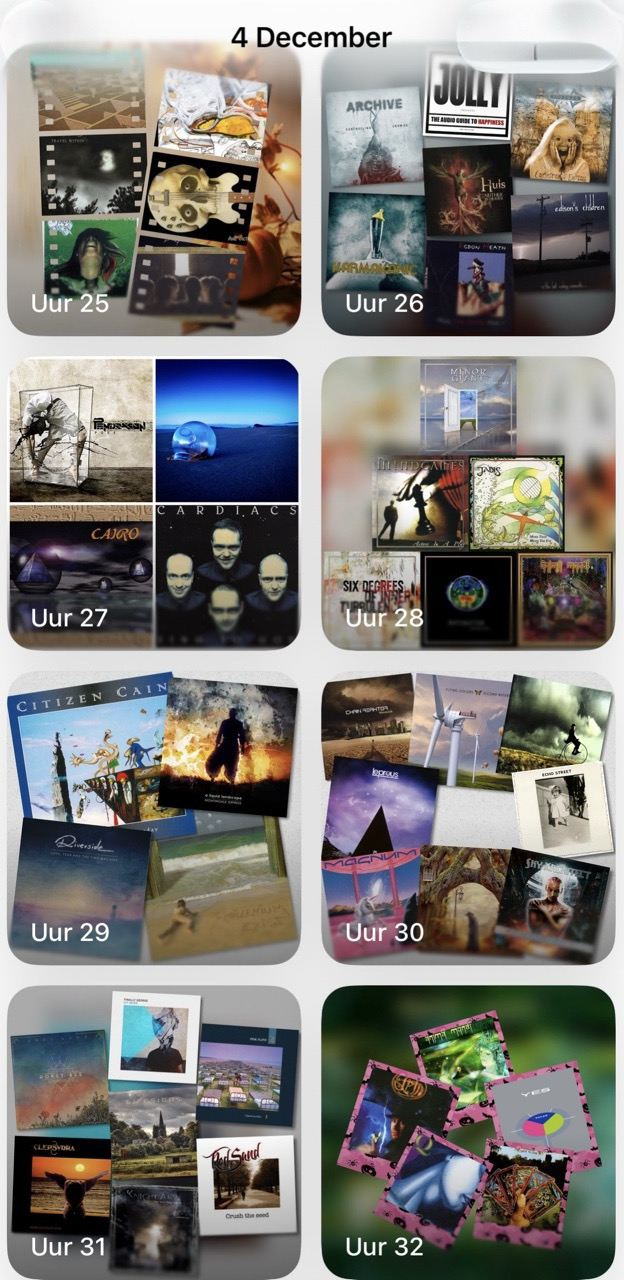
Task: Select the Uur 27 tile
Action: coord(154,504)
